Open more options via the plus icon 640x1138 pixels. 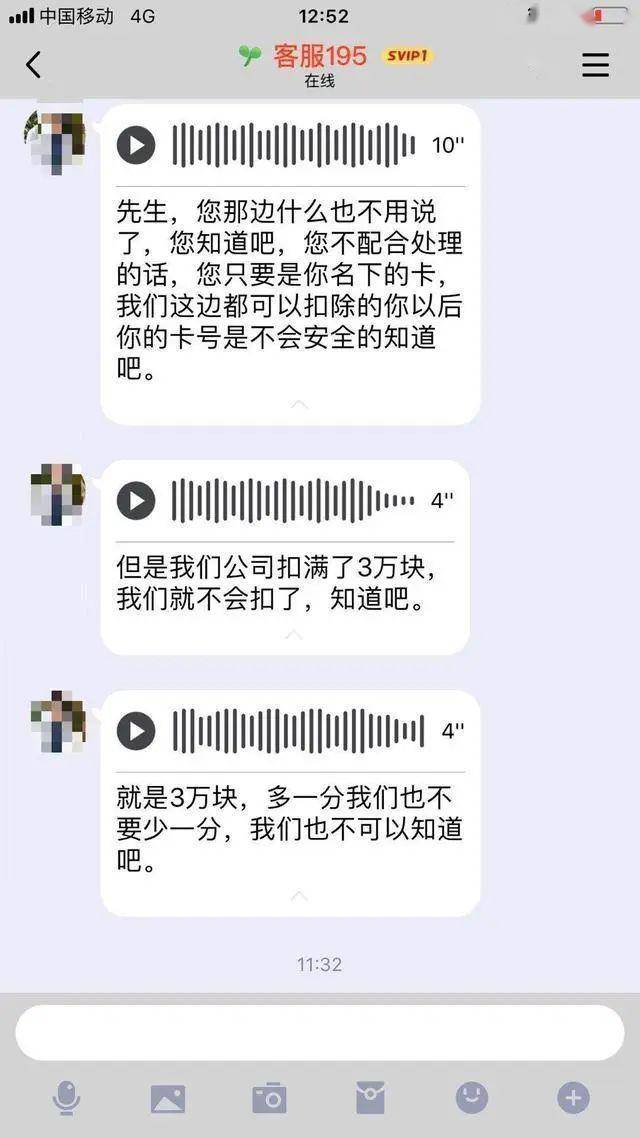tap(573, 1098)
